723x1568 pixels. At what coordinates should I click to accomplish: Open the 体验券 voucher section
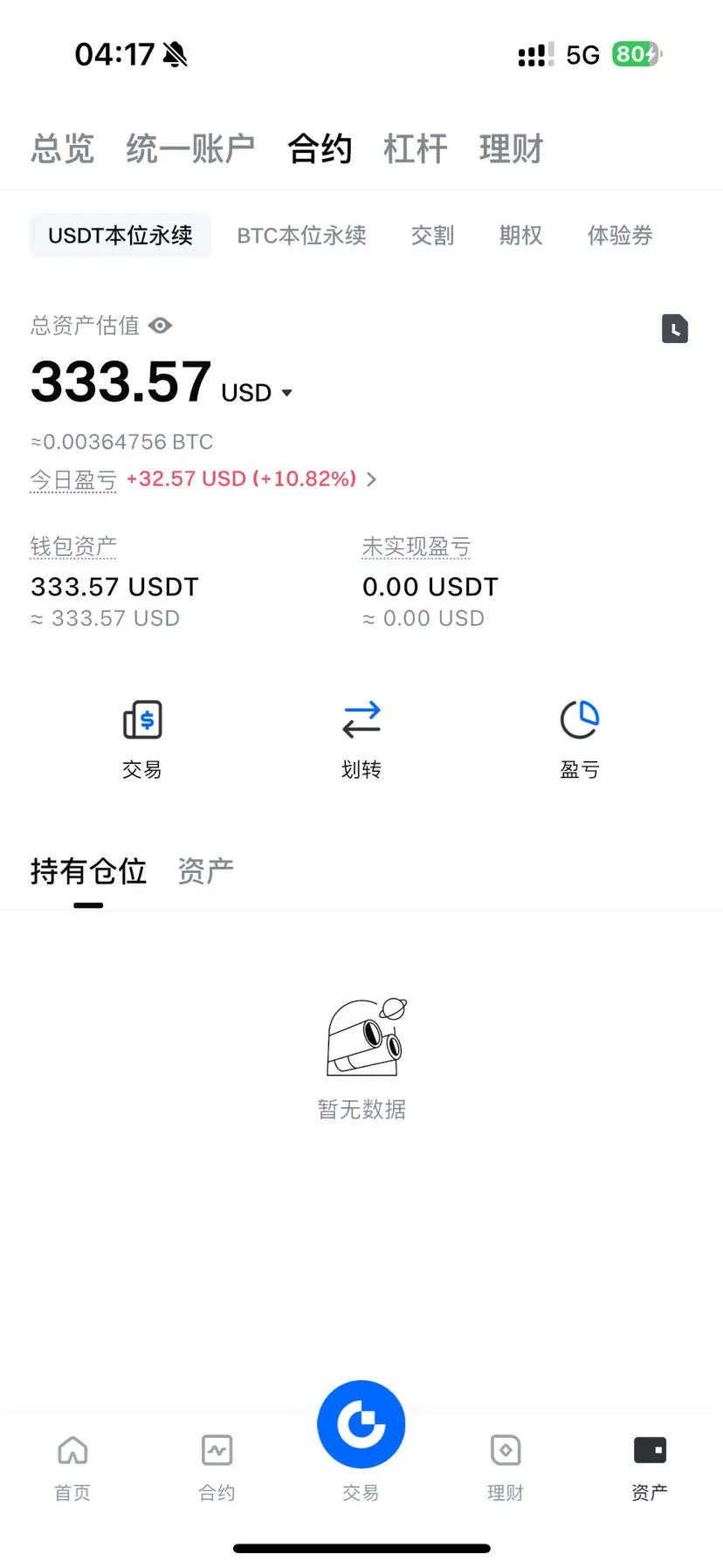click(x=620, y=236)
